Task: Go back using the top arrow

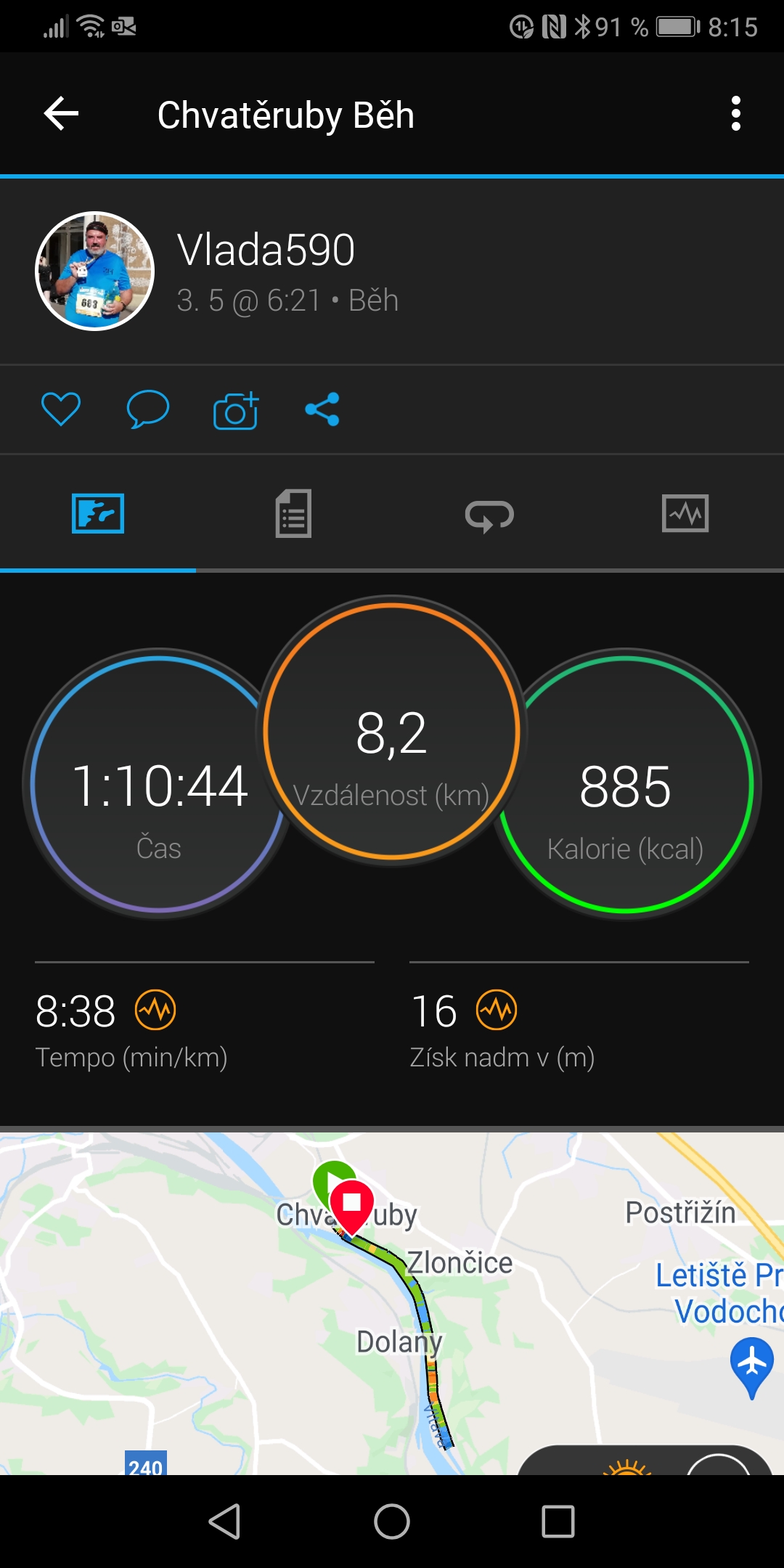Action: point(61,114)
